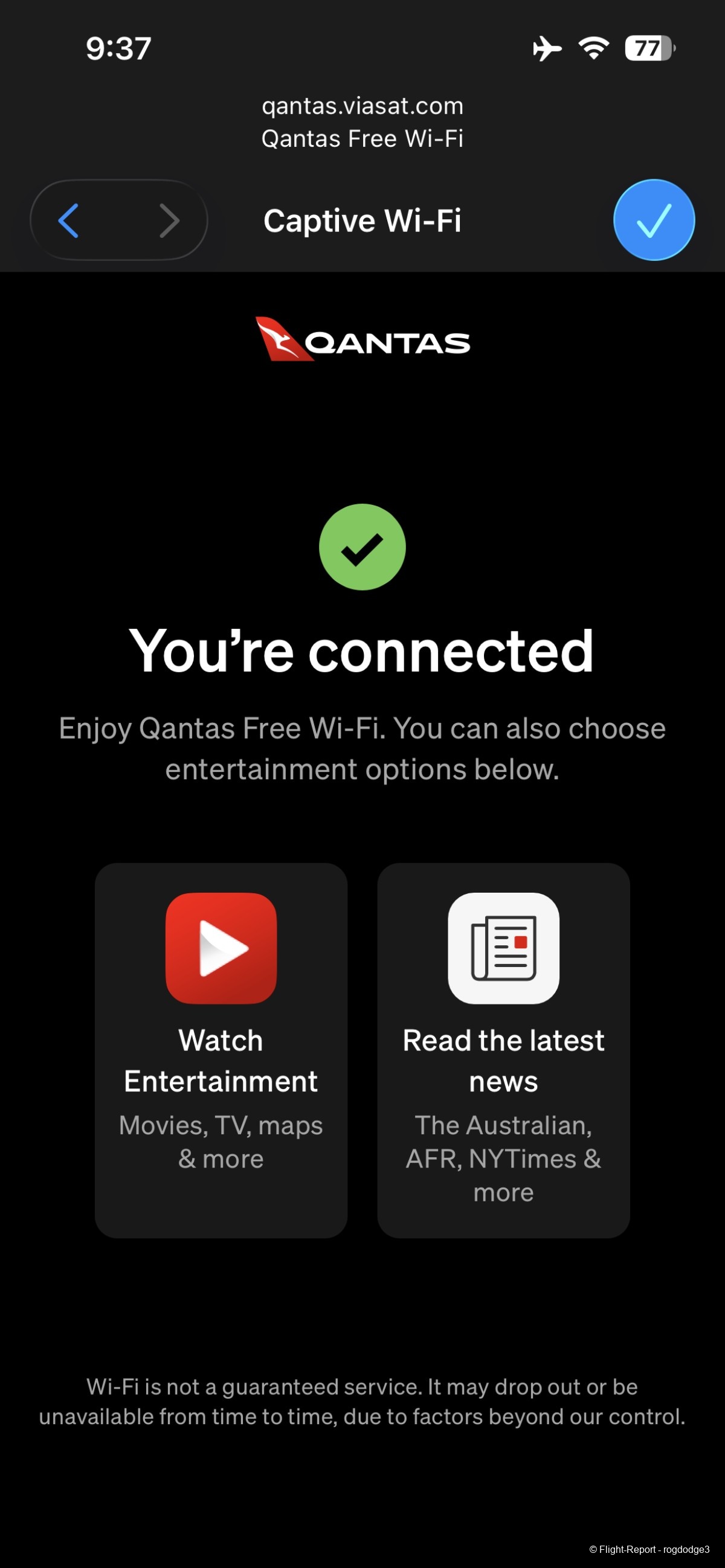This screenshot has height=1568, width=725.
Task: Tap the forward arrow in the toolbar
Action: [169, 220]
